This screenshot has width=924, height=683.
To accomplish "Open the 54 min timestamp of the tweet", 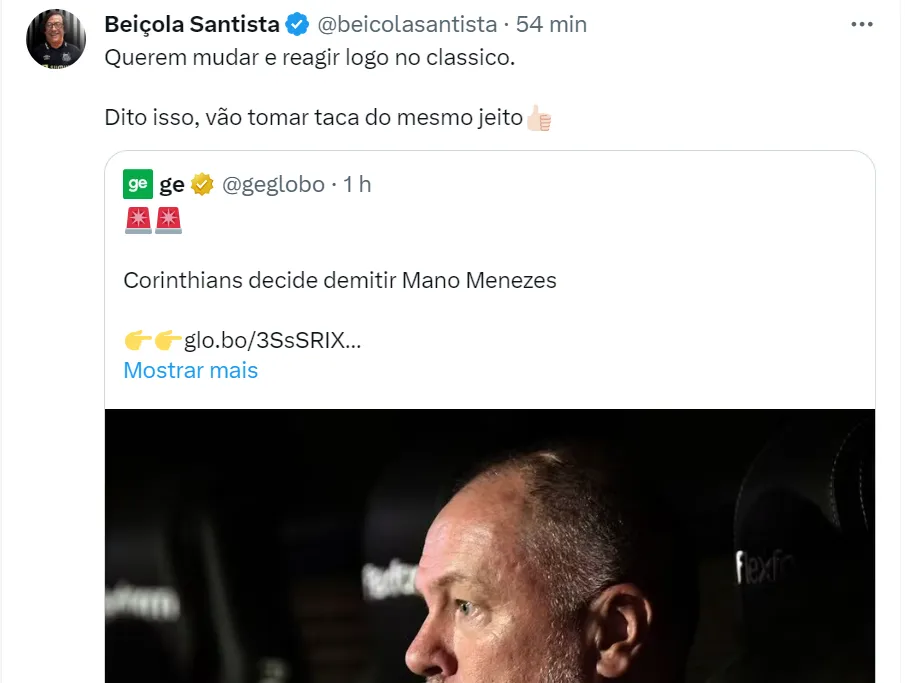I will tap(551, 24).
